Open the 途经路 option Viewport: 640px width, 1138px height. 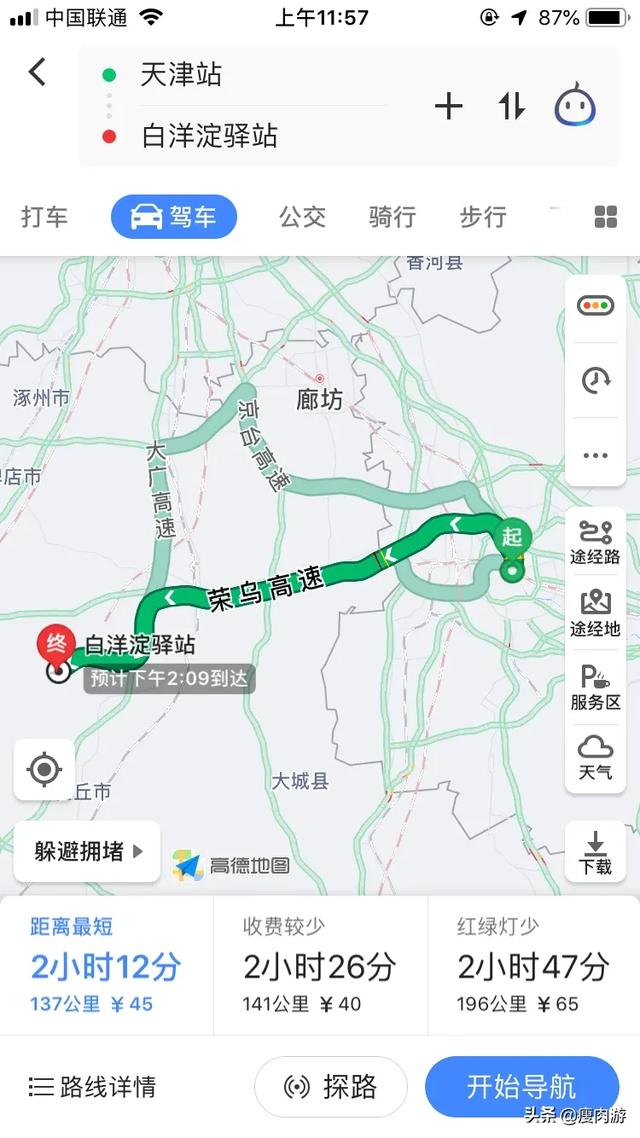595,543
